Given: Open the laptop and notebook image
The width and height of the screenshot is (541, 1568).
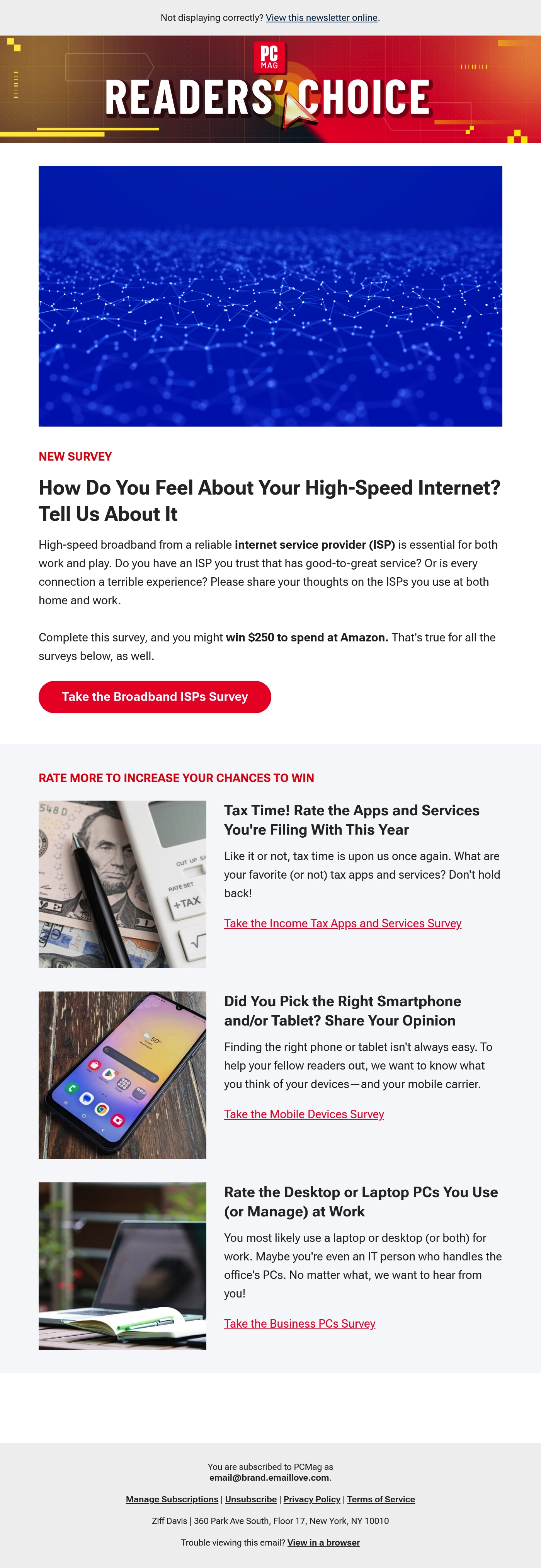Looking at the screenshot, I should click(122, 1266).
